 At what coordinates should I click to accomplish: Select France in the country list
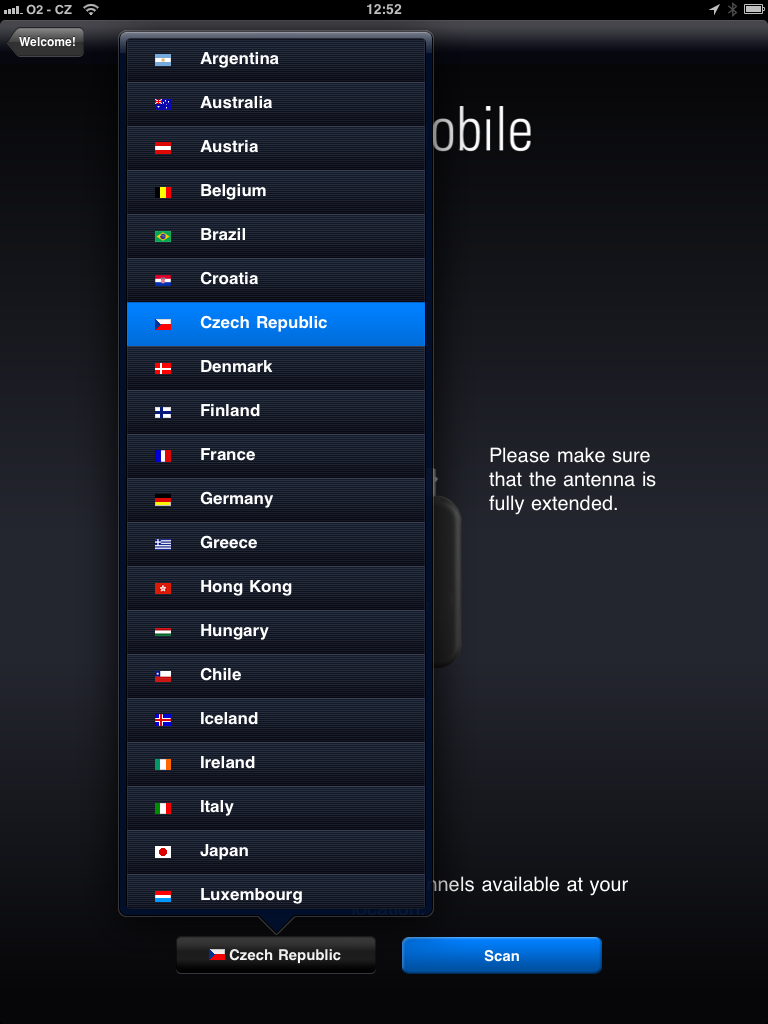pyautogui.click(x=276, y=455)
